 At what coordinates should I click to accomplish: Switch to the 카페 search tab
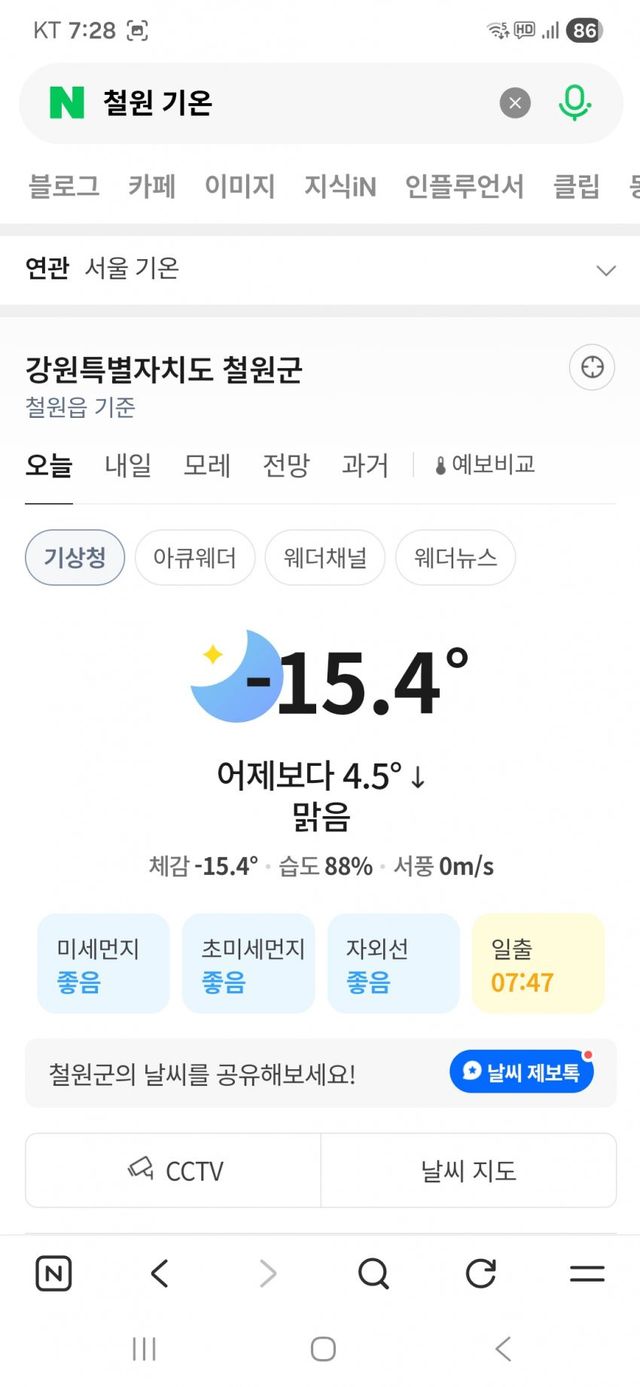point(152,186)
